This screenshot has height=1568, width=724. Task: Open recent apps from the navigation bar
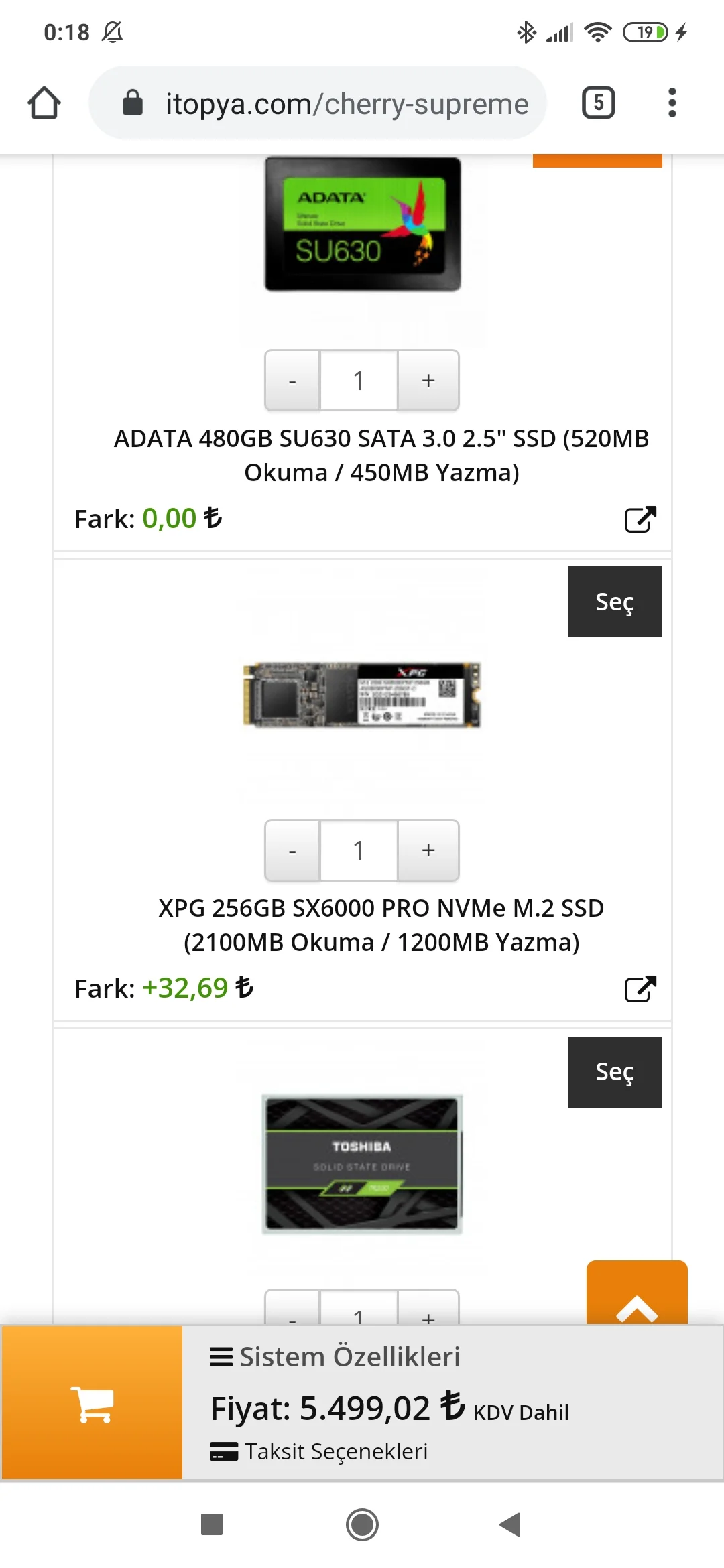point(212,1524)
